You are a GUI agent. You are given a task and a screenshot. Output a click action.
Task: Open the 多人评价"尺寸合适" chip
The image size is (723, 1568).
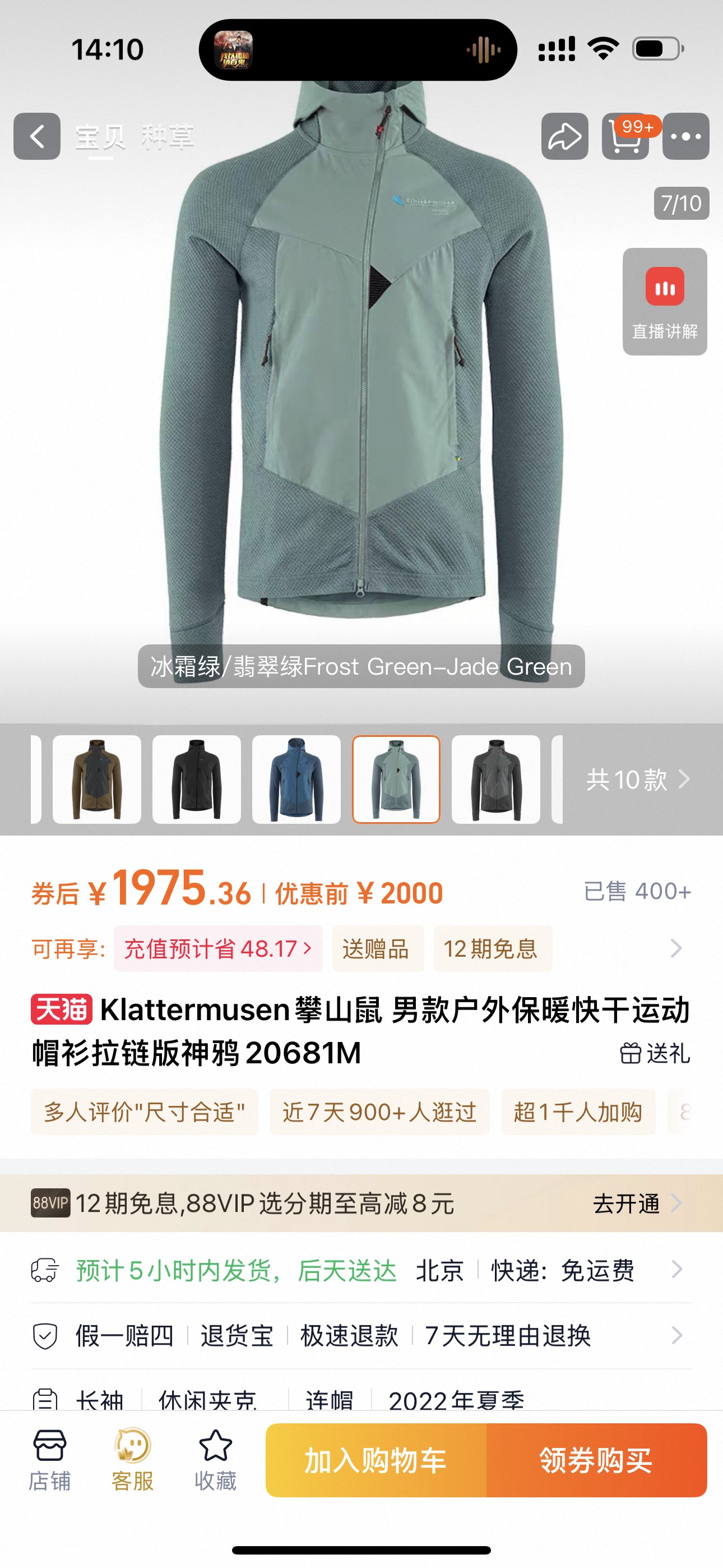[x=144, y=1112]
